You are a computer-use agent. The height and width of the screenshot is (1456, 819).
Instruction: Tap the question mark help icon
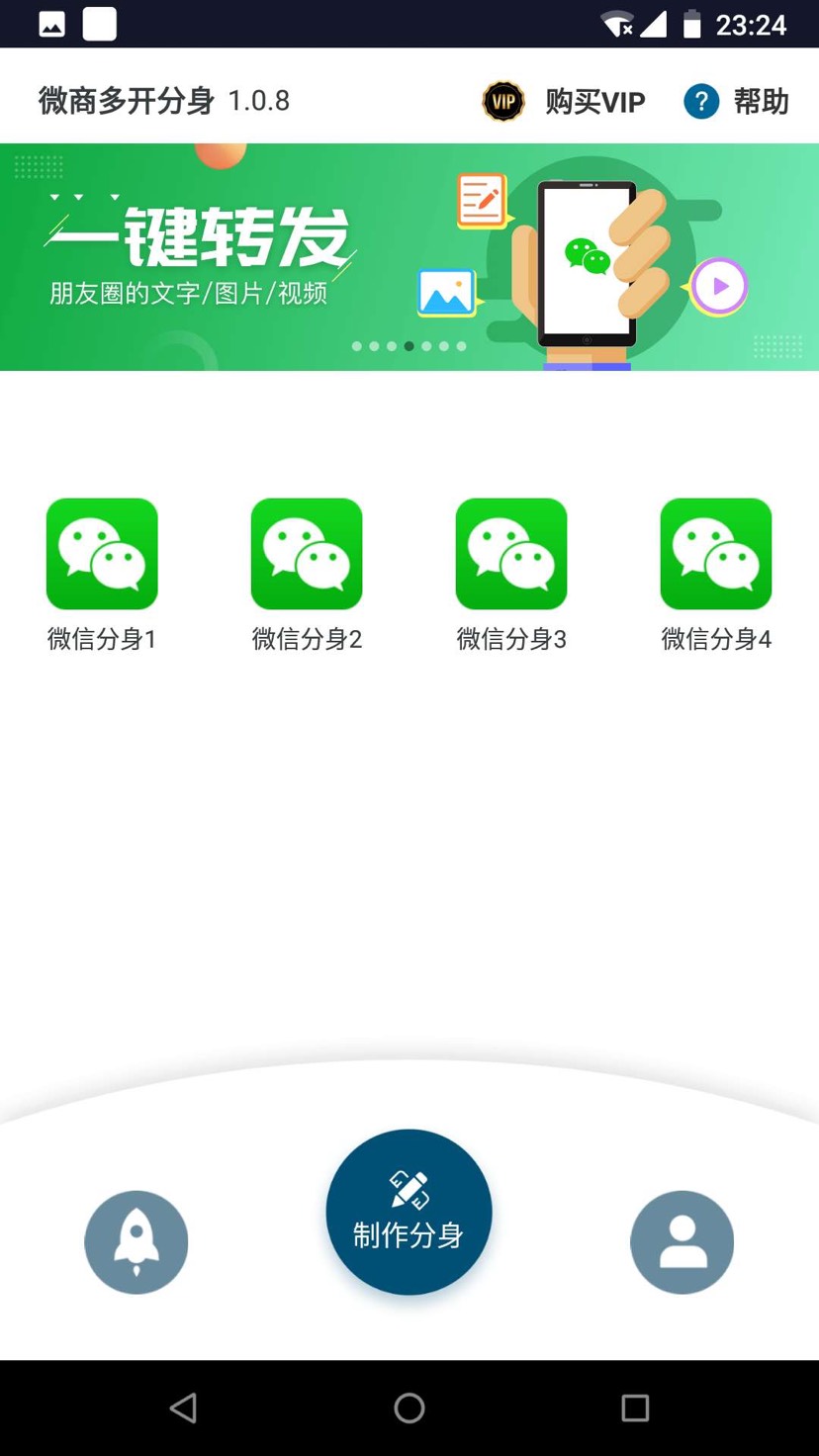click(x=700, y=100)
